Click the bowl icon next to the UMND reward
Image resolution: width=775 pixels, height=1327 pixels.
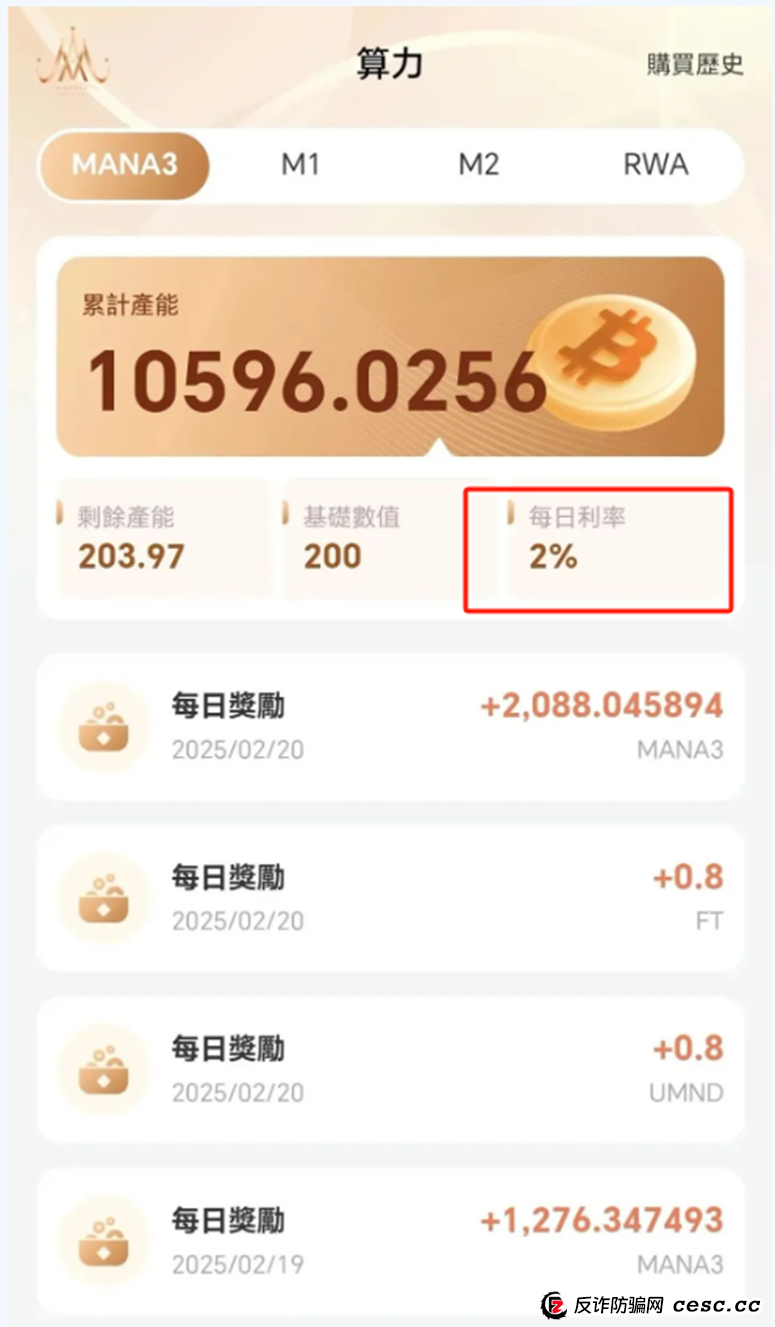pos(104,1069)
